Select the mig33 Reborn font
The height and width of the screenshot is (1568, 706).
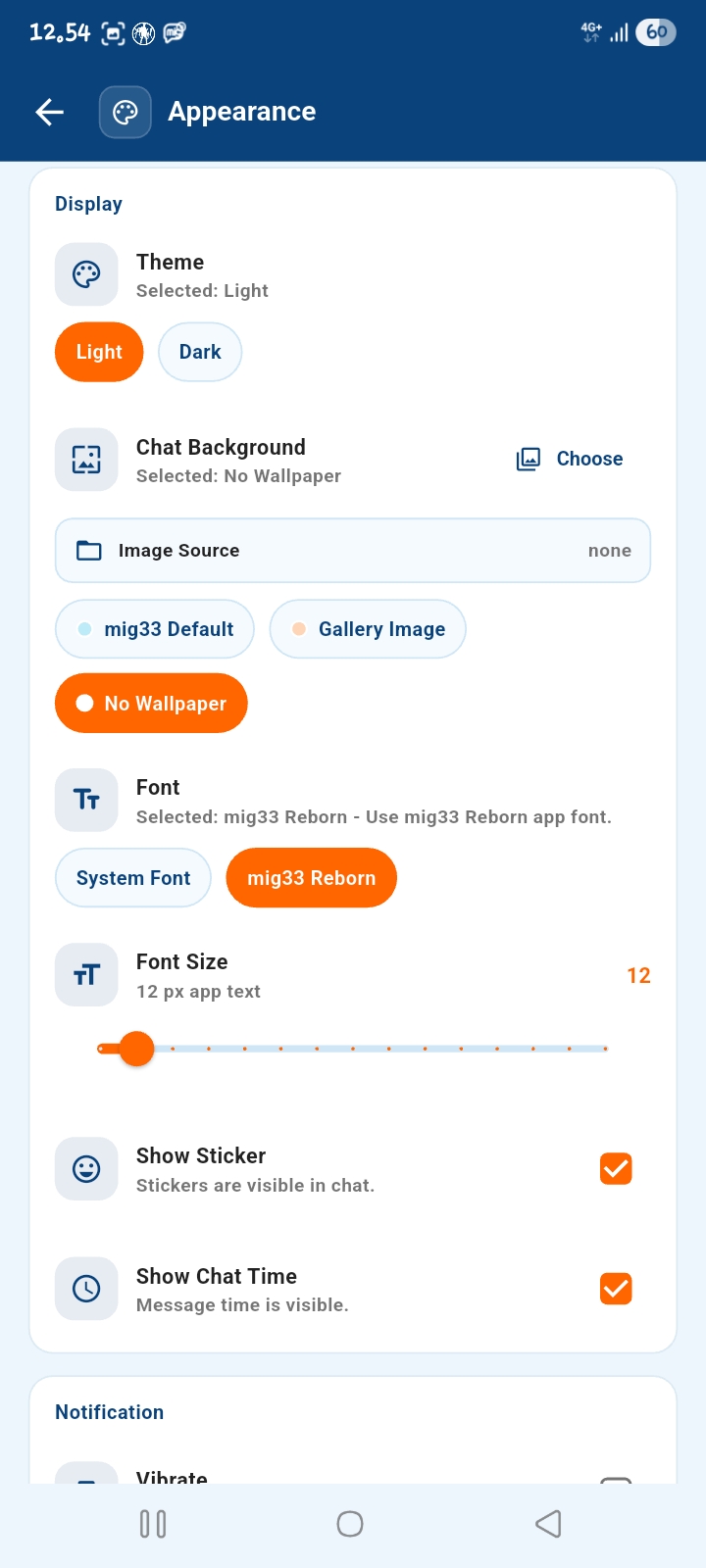(x=312, y=878)
